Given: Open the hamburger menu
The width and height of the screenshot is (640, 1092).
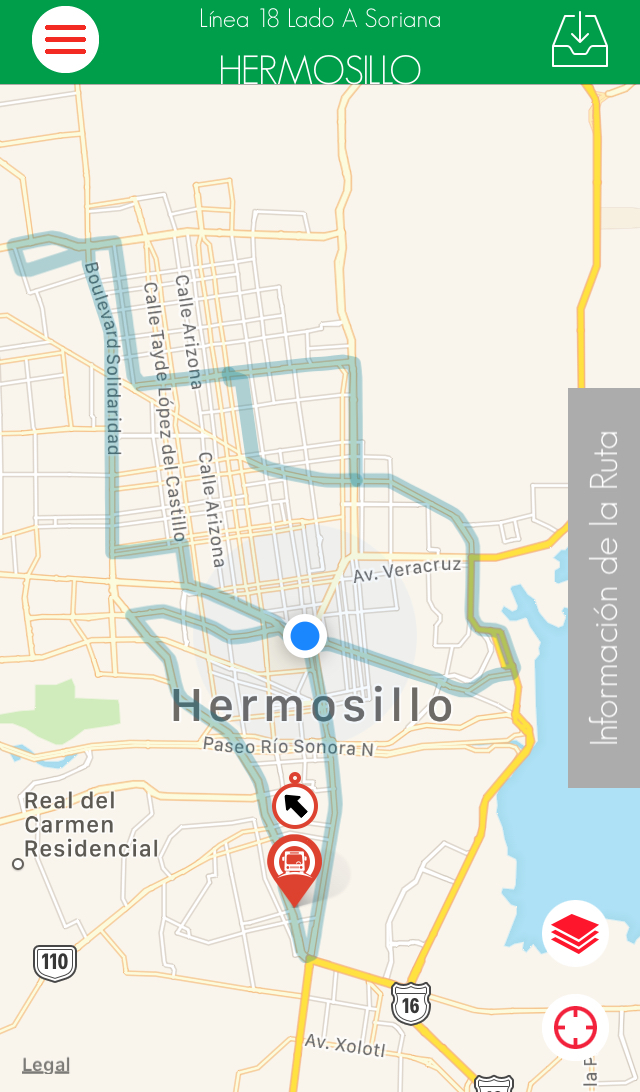Looking at the screenshot, I should click(65, 40).
